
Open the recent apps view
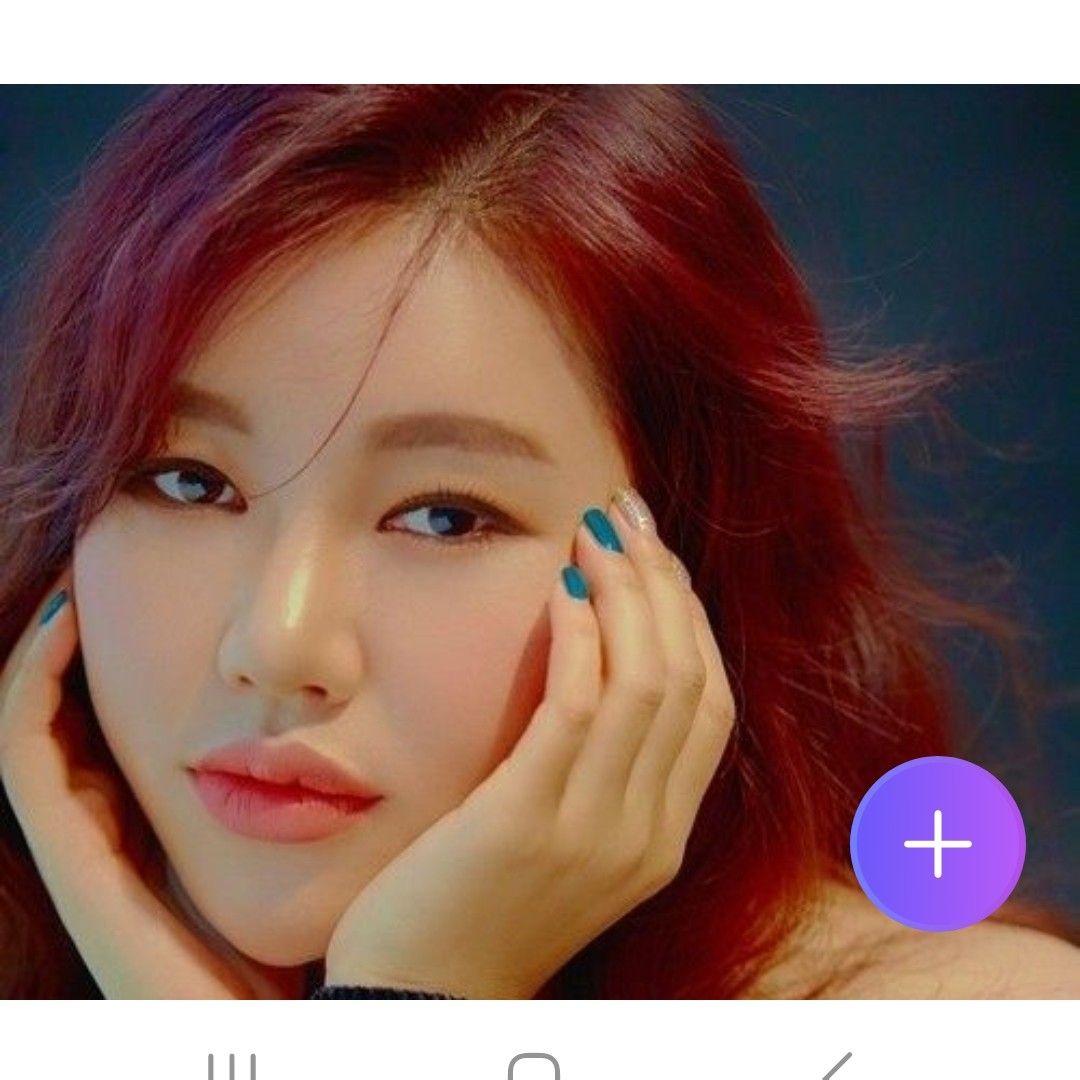tap(232, 1066)
